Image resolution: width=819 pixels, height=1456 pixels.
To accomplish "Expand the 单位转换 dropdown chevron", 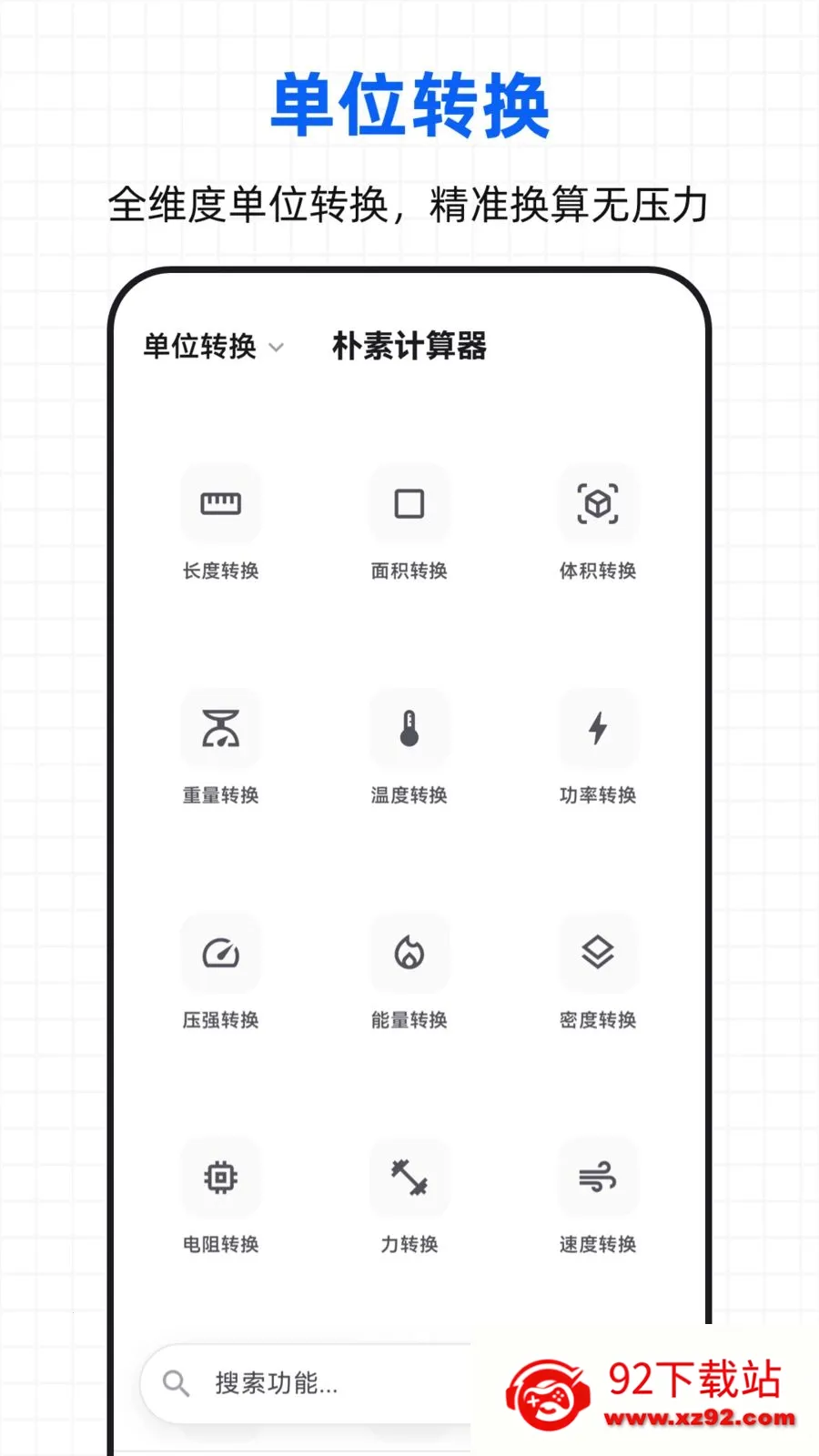I will tap(278, 347).
